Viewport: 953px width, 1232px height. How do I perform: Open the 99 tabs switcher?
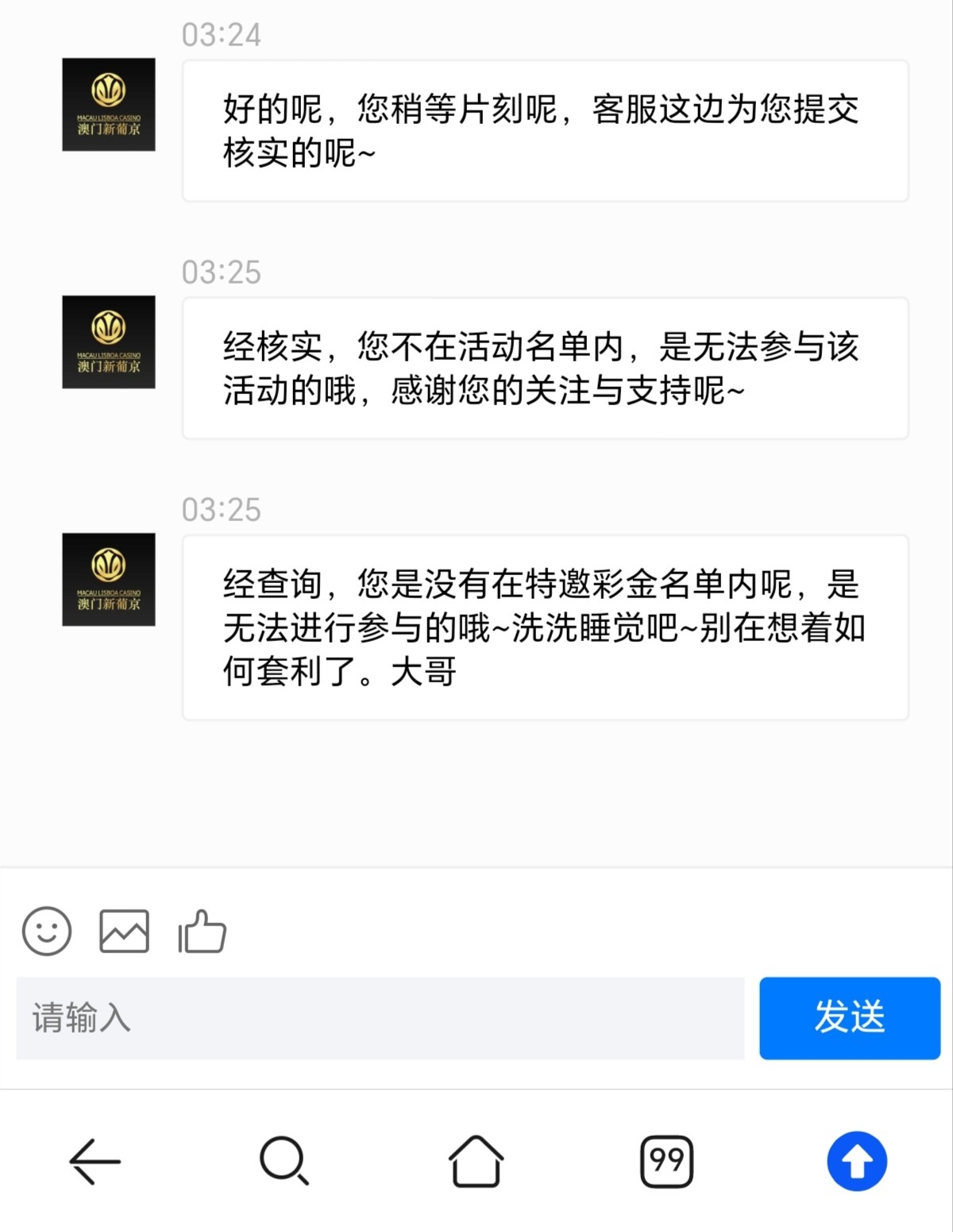(666, 1161)
